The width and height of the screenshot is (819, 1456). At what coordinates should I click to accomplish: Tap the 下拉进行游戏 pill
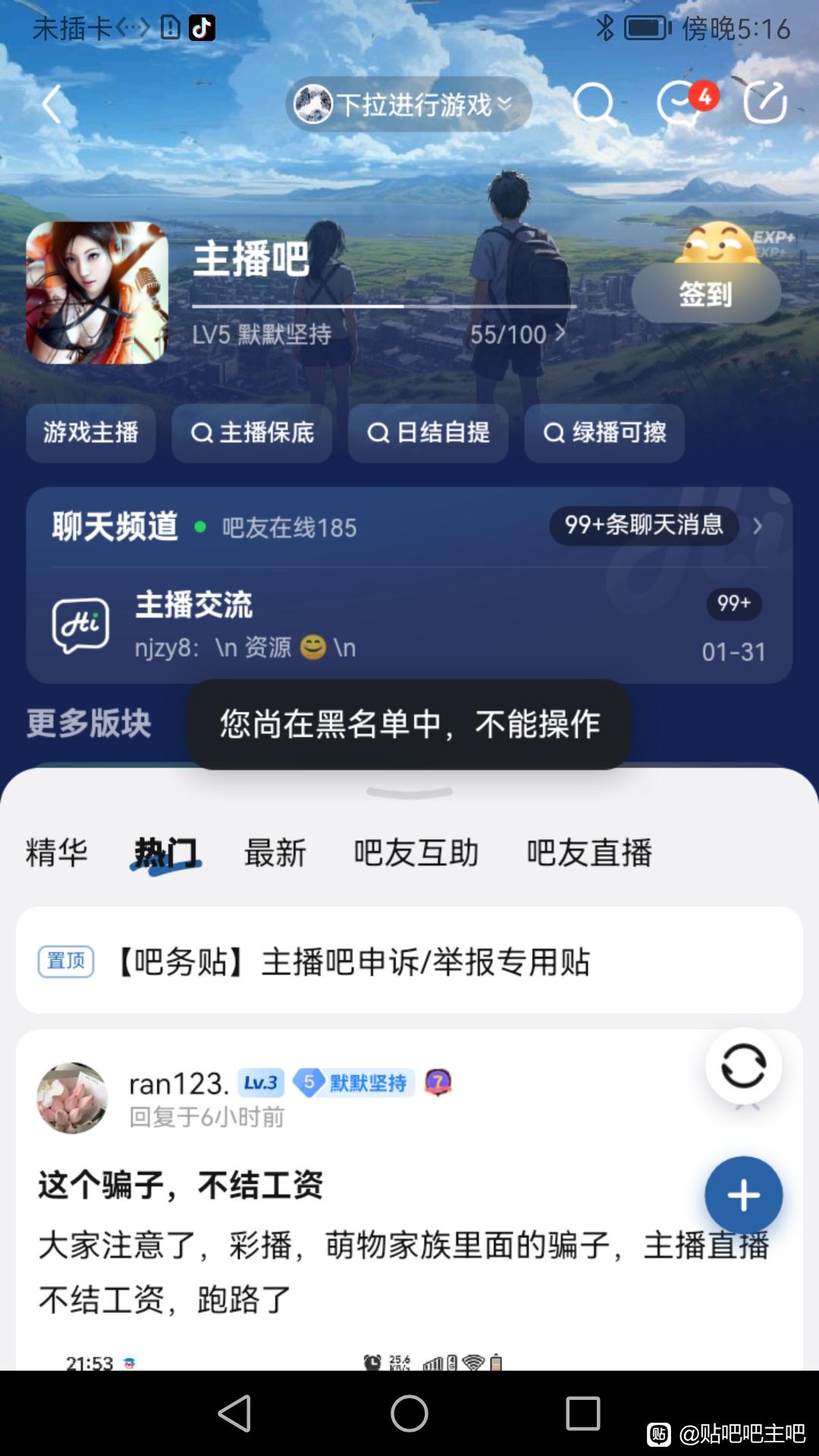coord(408,104)
